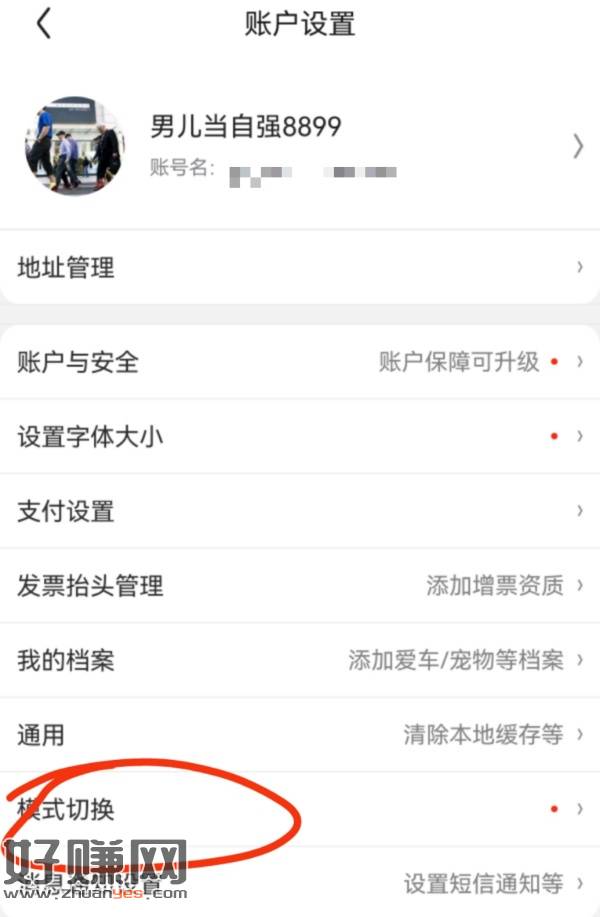Viewport: 600px width, 917px height.
Task: Open profile of 男儿当自强8899
Action: pyautogui.click(x=300, y=147)
